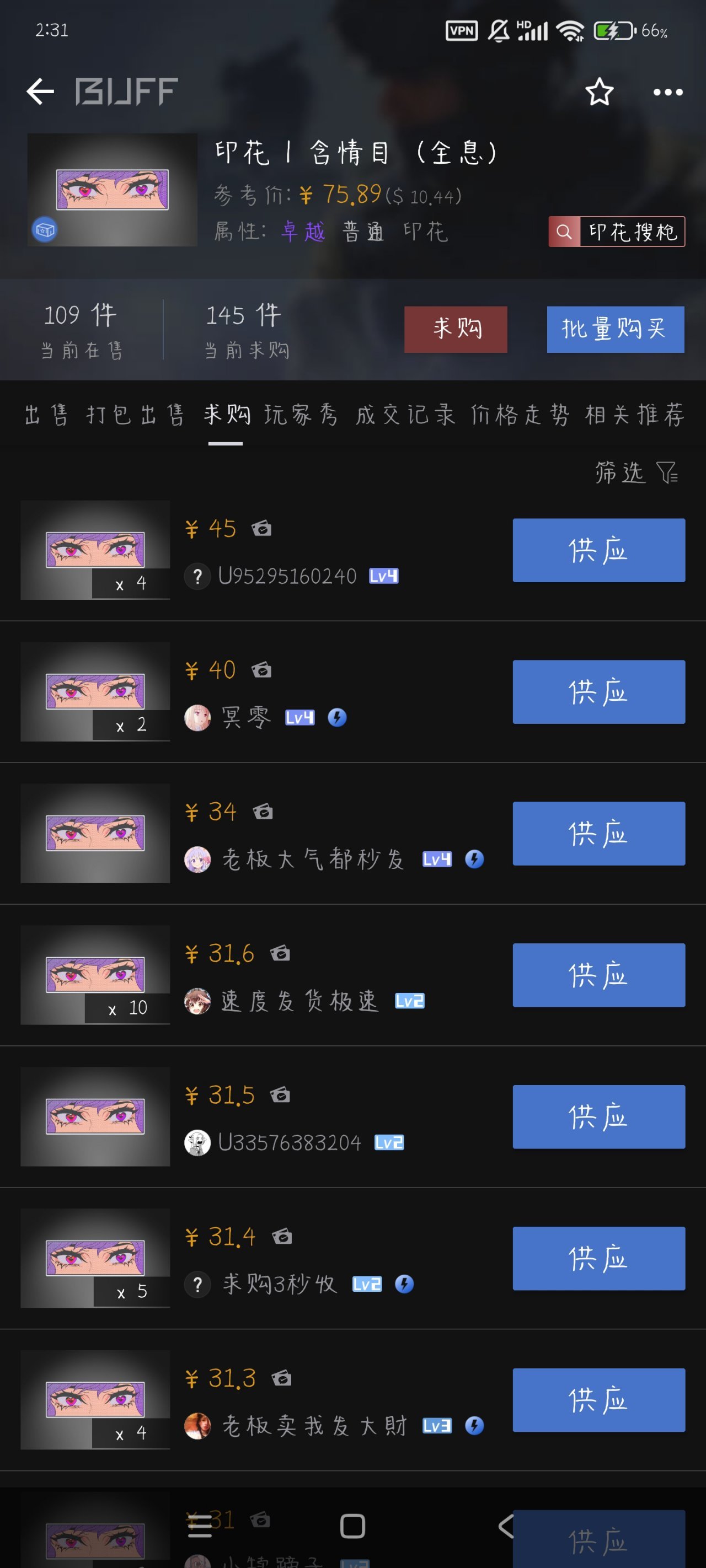706x1568 pixels.
Task: Tap 供应 for the ¥31.5 buy order
Action: click(x=599, y=1117)
